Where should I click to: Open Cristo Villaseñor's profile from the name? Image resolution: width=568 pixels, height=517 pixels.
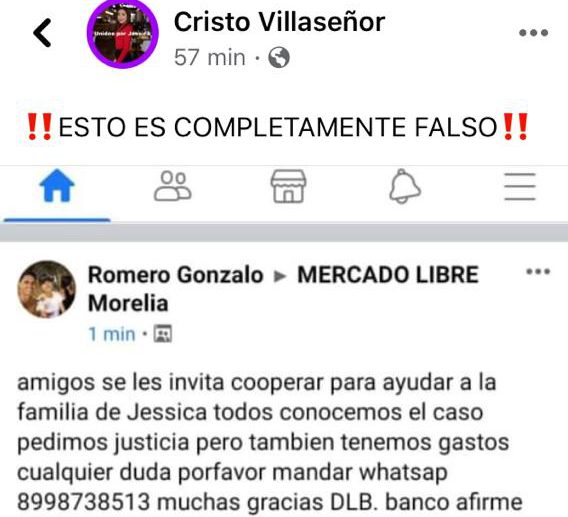(279, 22)
